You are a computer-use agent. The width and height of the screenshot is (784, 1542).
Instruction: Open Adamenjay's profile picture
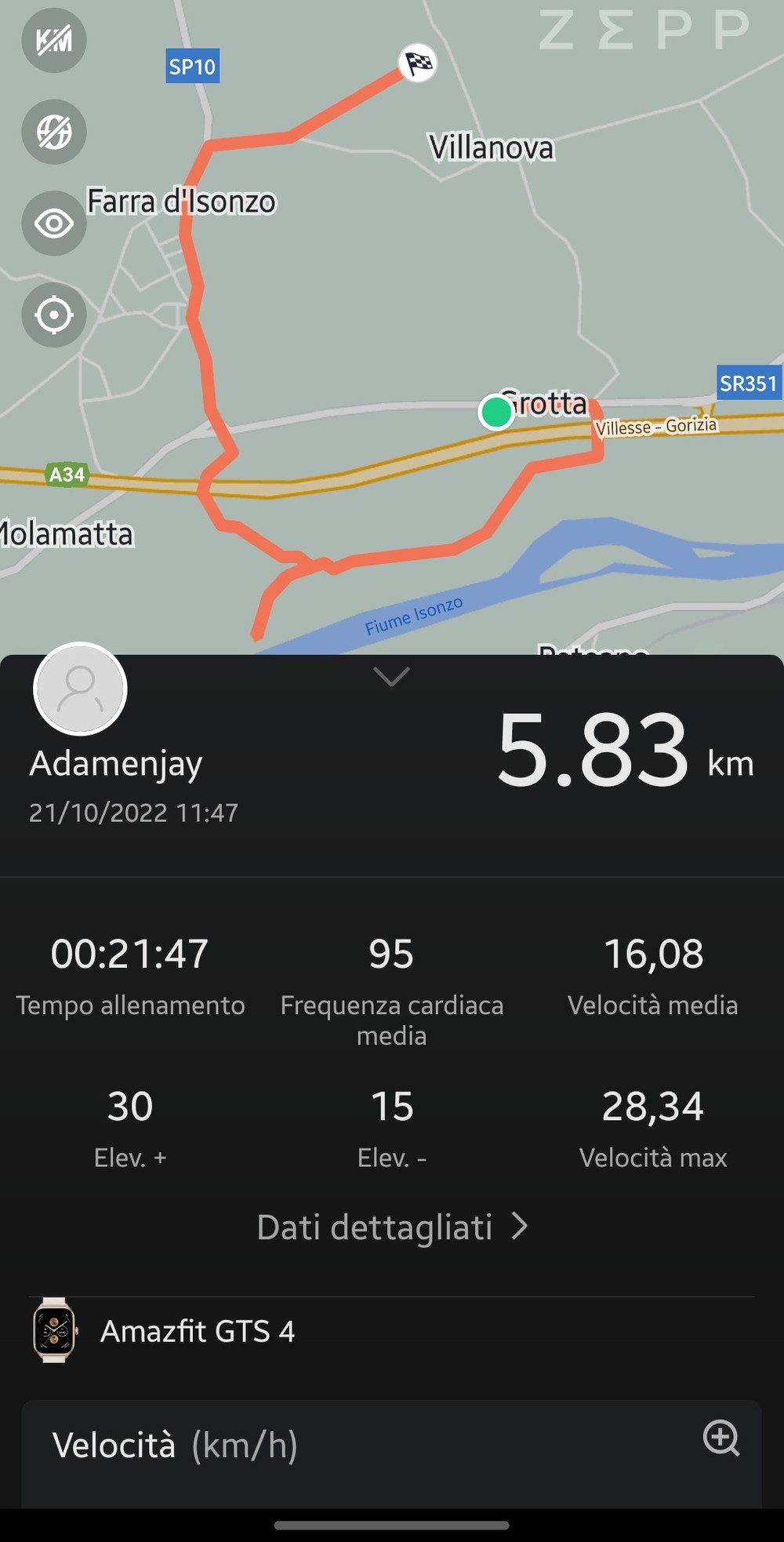(x=80, y=689)
